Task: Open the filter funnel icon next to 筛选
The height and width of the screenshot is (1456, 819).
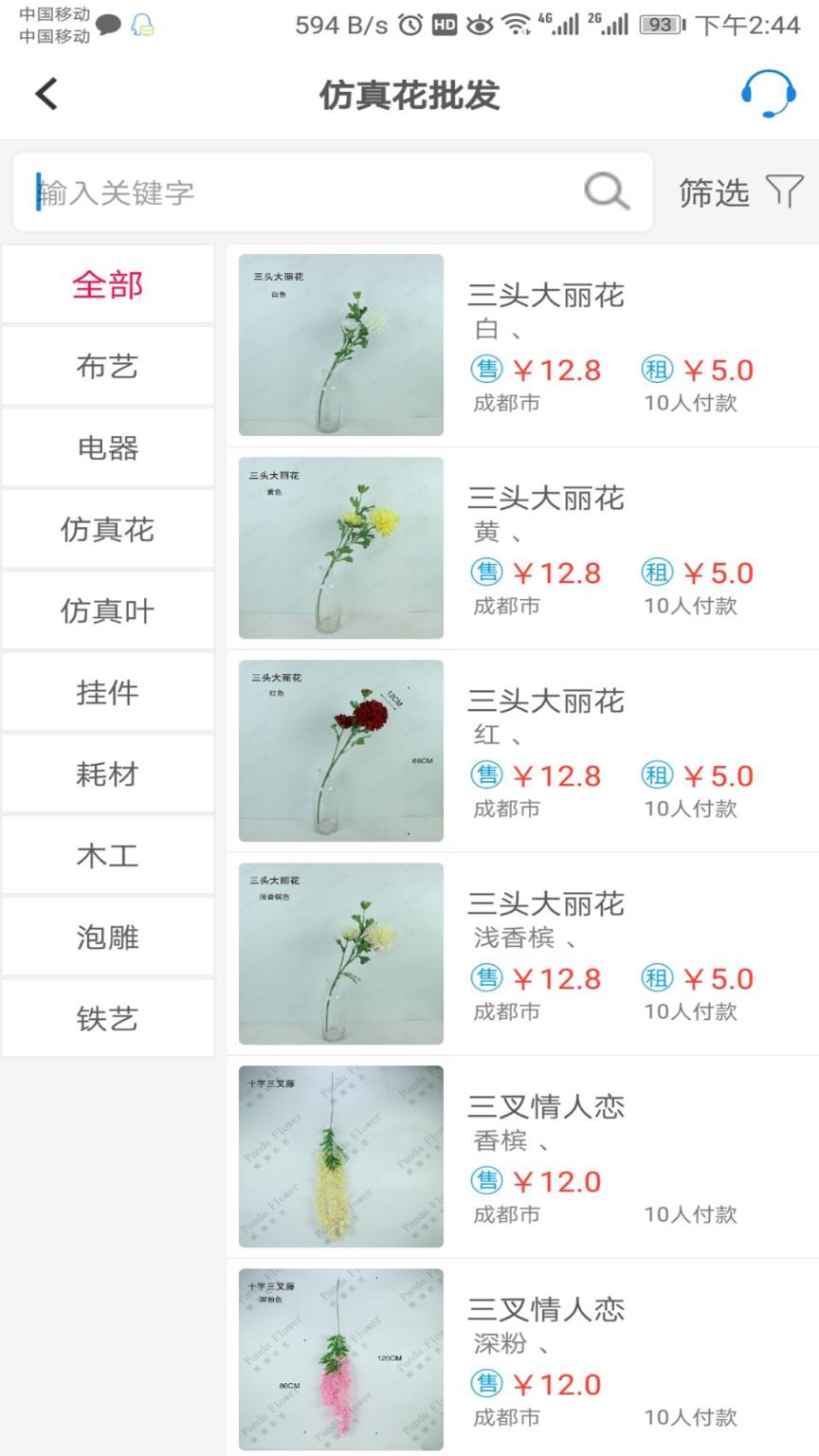Action: click(x=784, y=191)
